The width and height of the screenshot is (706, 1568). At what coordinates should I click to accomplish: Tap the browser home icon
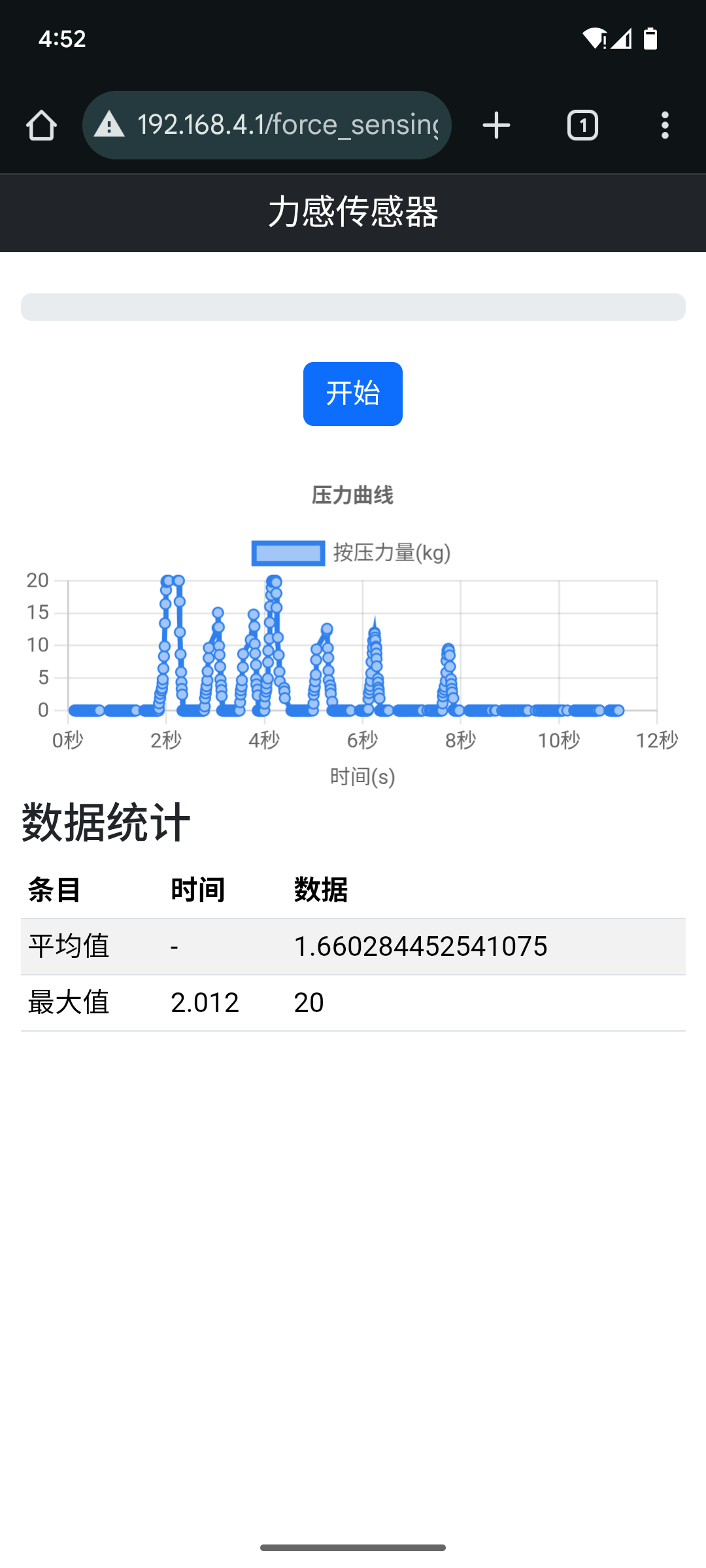click(41, 125)
